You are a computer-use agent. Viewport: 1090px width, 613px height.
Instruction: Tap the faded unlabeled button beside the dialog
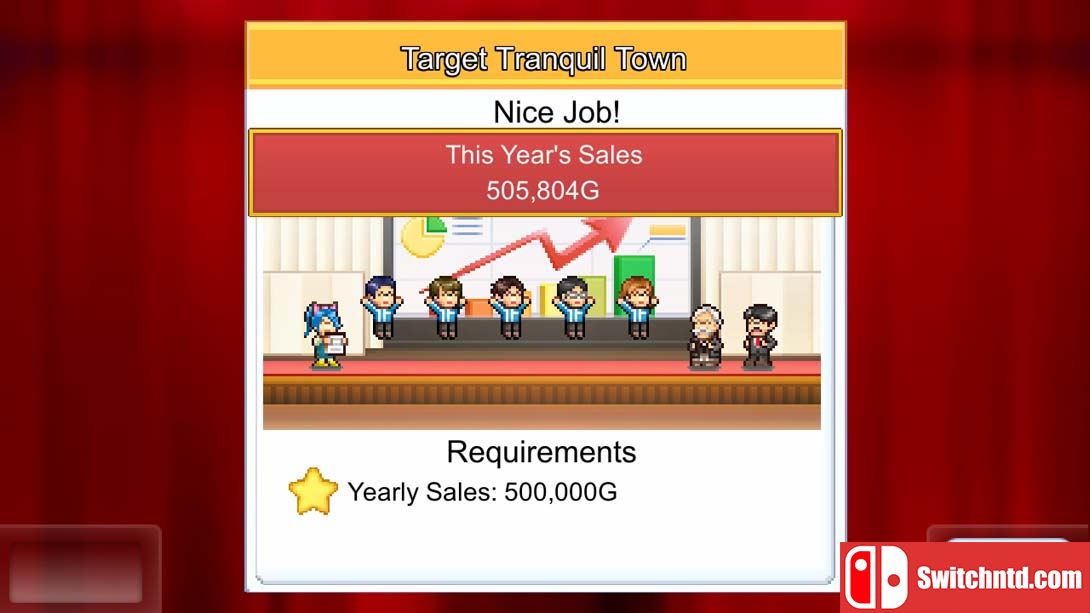80,567
